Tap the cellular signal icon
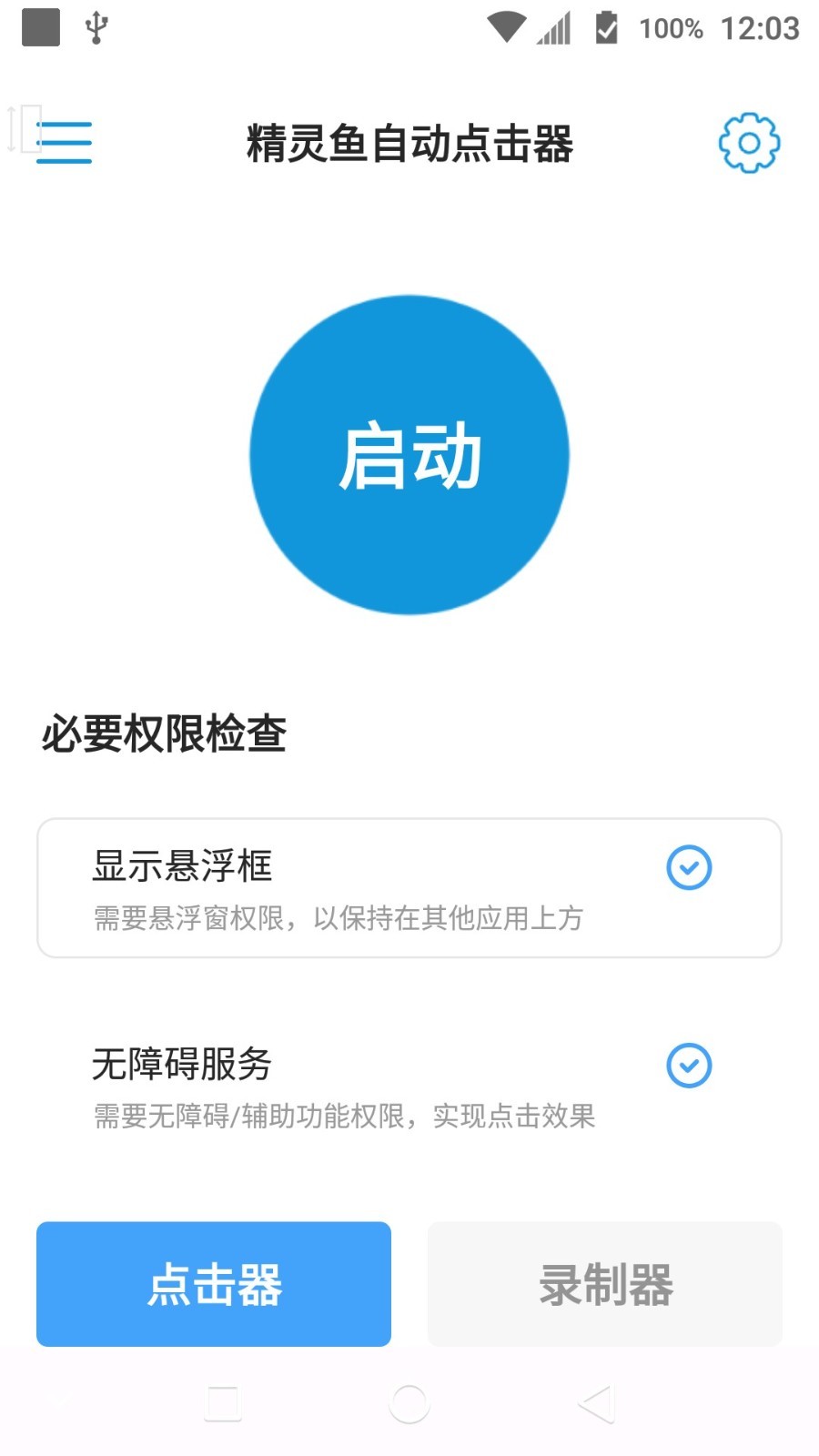 tap(555, 29)
